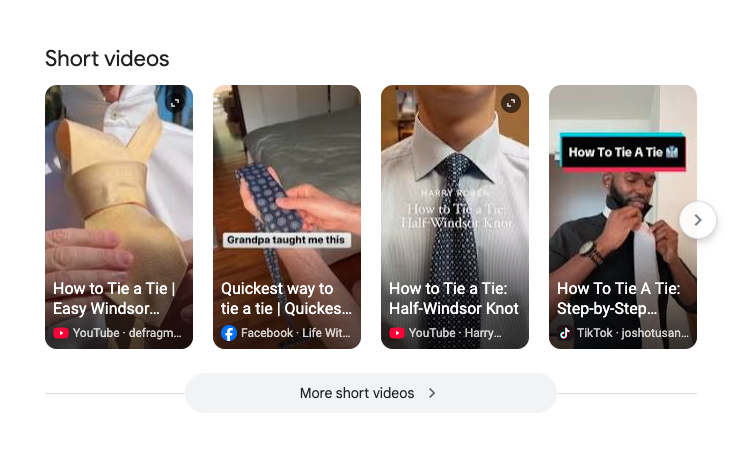Show next short videos with arrow
The width and height of the screenshot is (756, 449).
pyautogui.click(x=698, y=220)
